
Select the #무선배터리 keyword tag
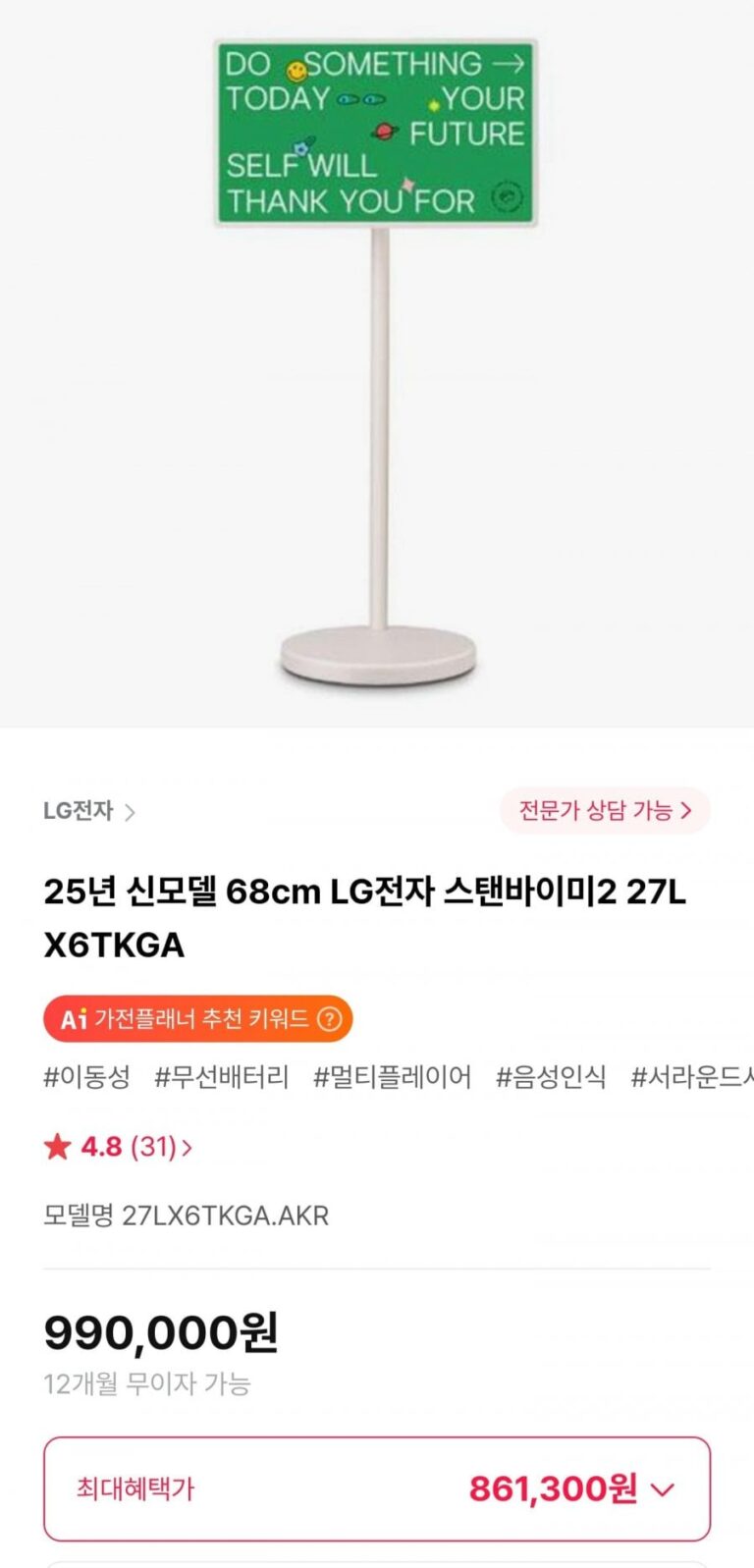coord(222,1077)
